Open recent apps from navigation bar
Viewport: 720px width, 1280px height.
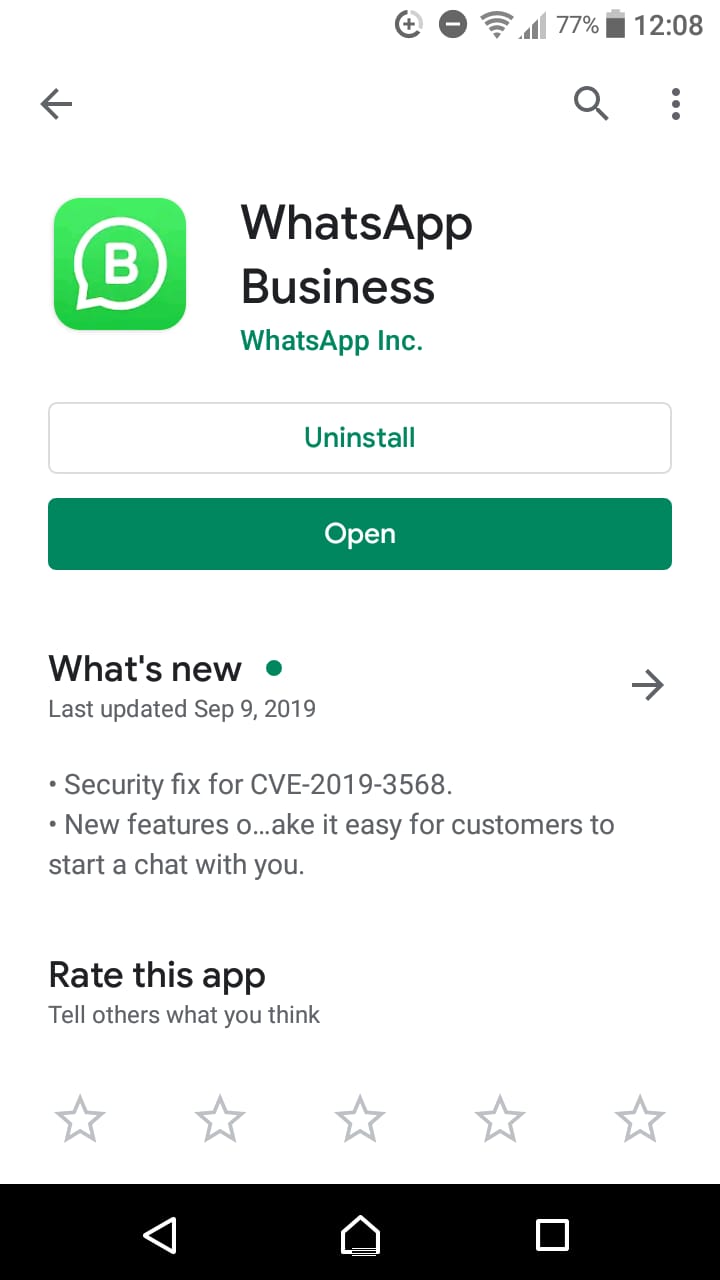pos(552,1234)
